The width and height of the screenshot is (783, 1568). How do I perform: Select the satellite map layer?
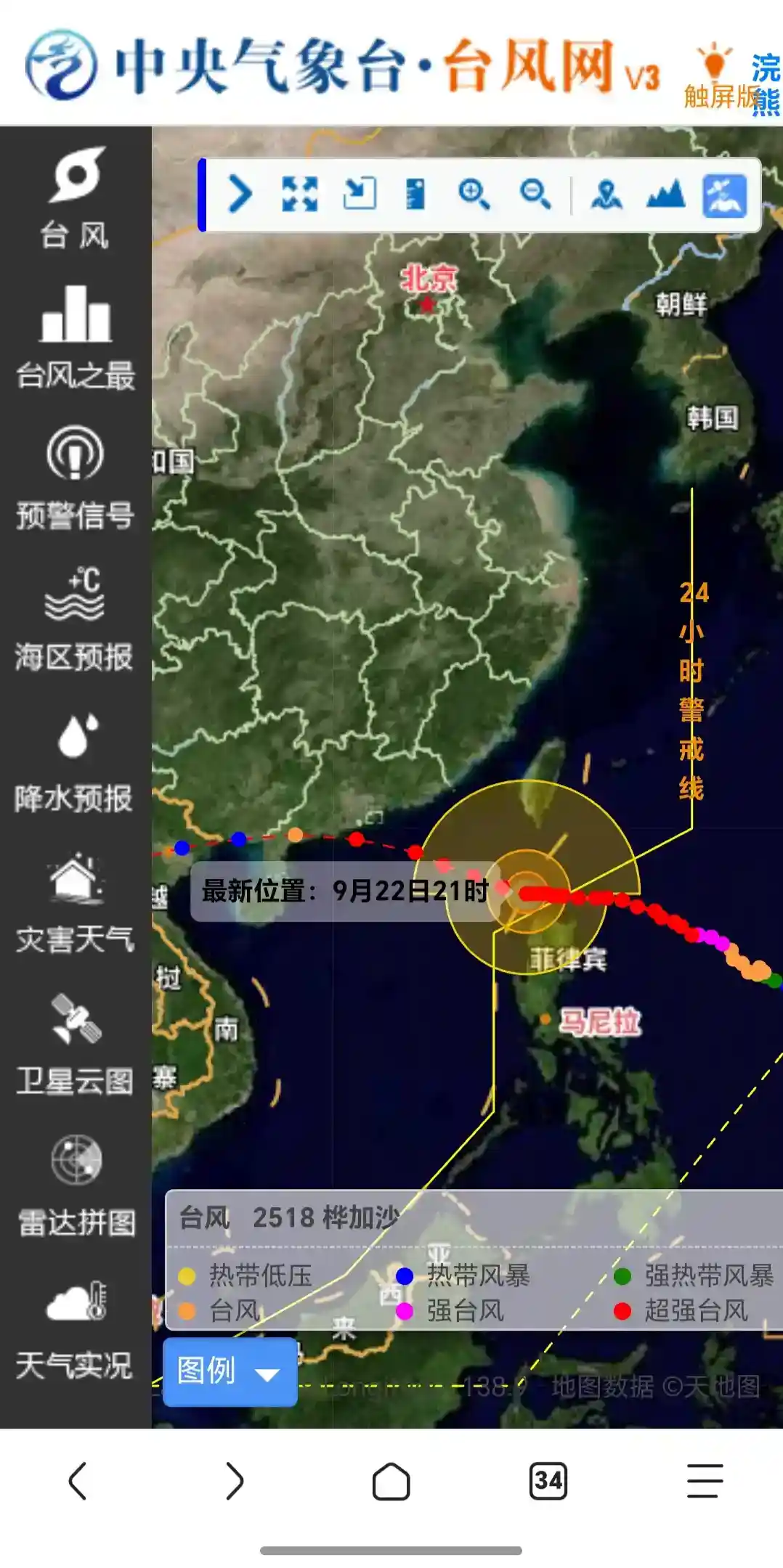coord(724,196)
